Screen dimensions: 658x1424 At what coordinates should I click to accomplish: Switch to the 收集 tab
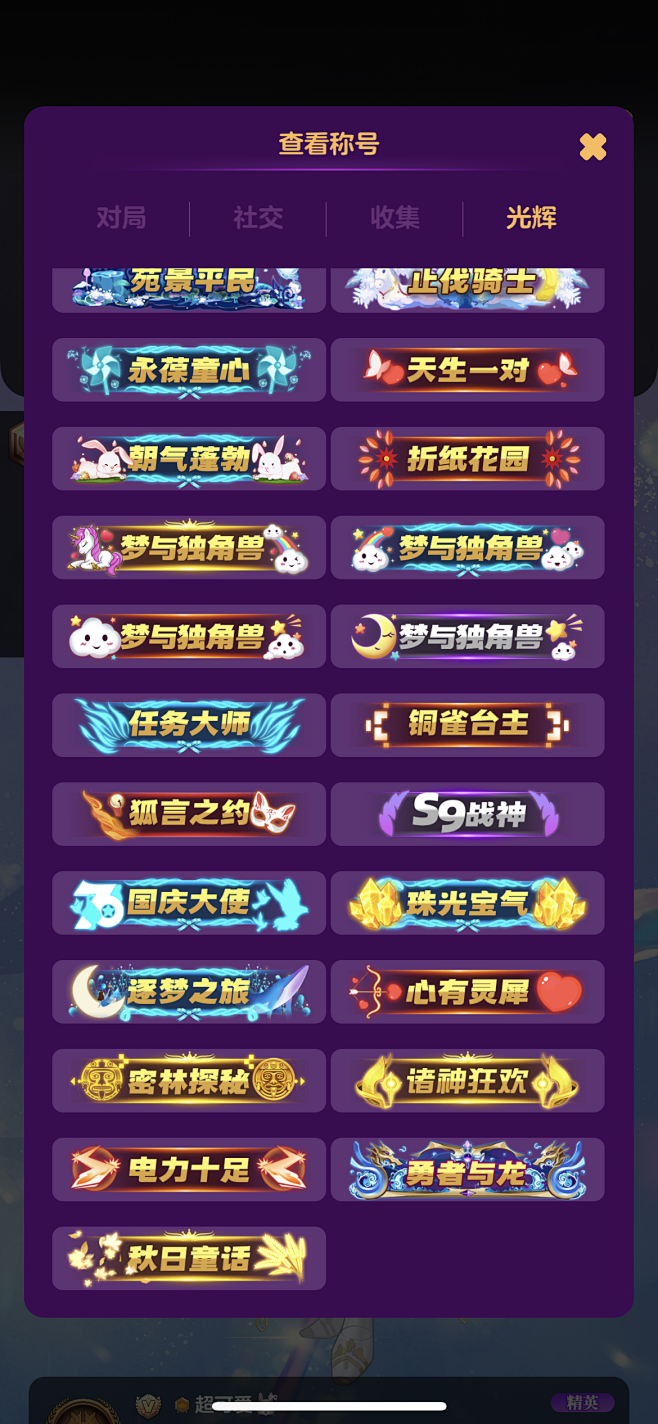point(395,218)
